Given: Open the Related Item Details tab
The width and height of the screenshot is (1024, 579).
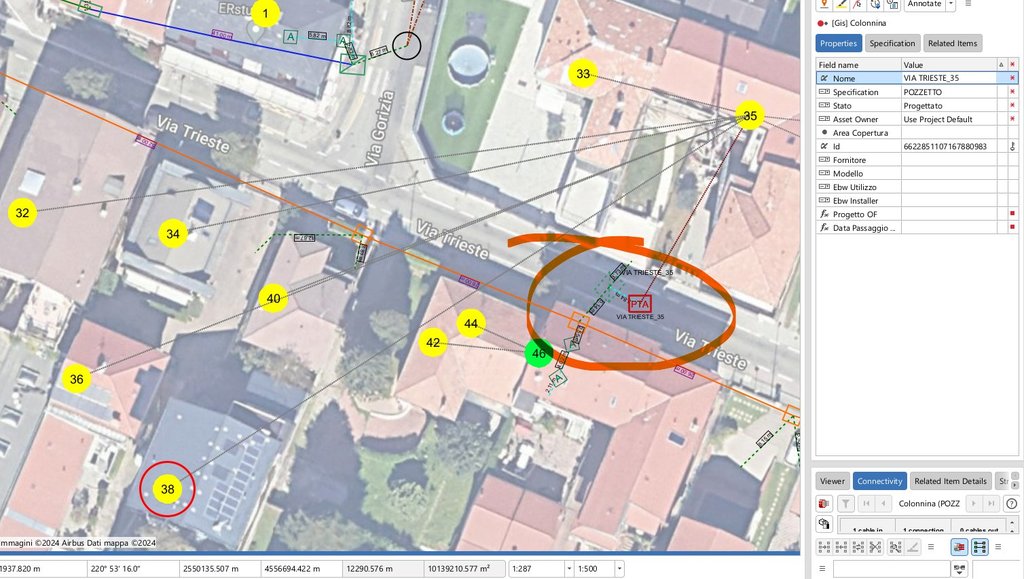Looking at the screenshot, I should [951, 481].
